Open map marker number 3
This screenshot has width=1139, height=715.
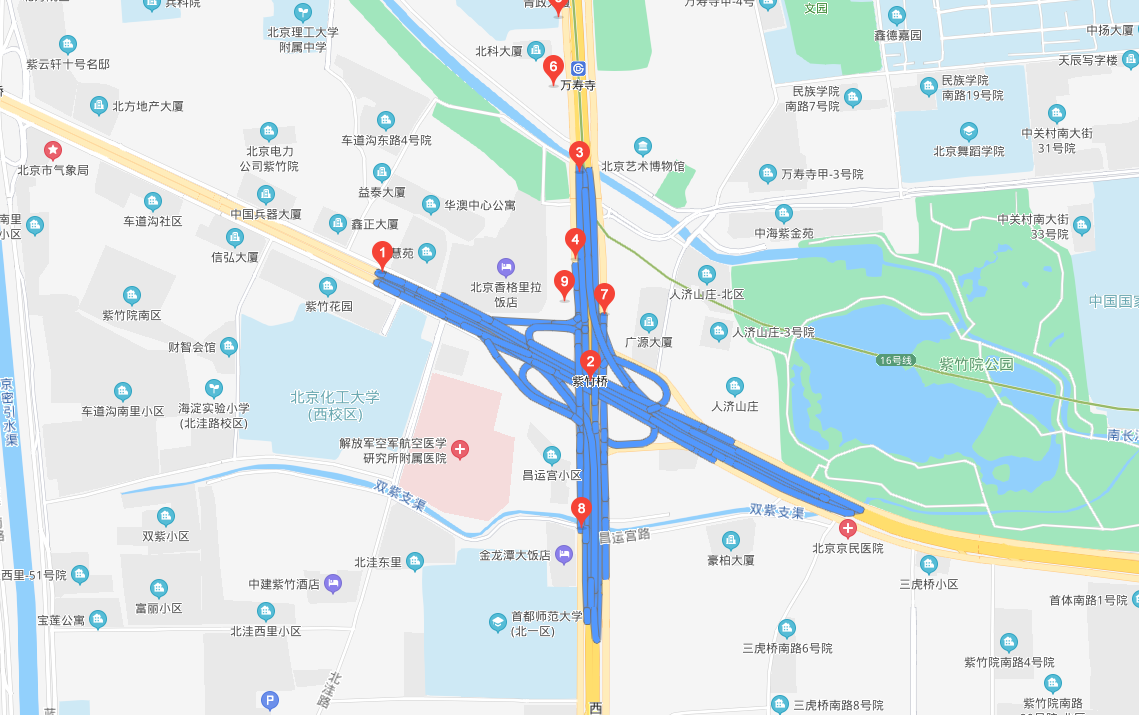[579, 154]
